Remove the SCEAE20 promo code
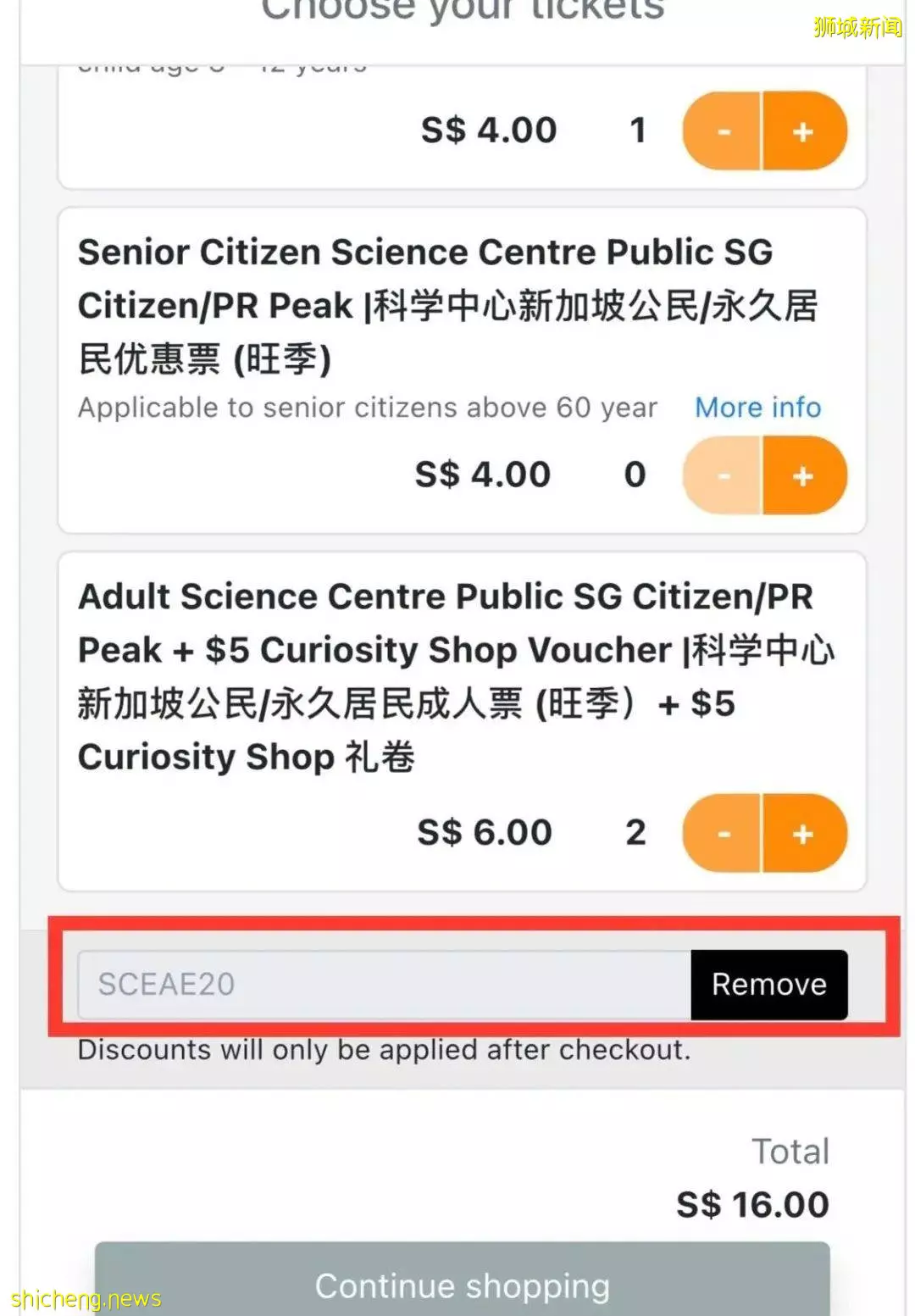The height and width of the screenshot is (1316, 915). [x=768, y=985]
